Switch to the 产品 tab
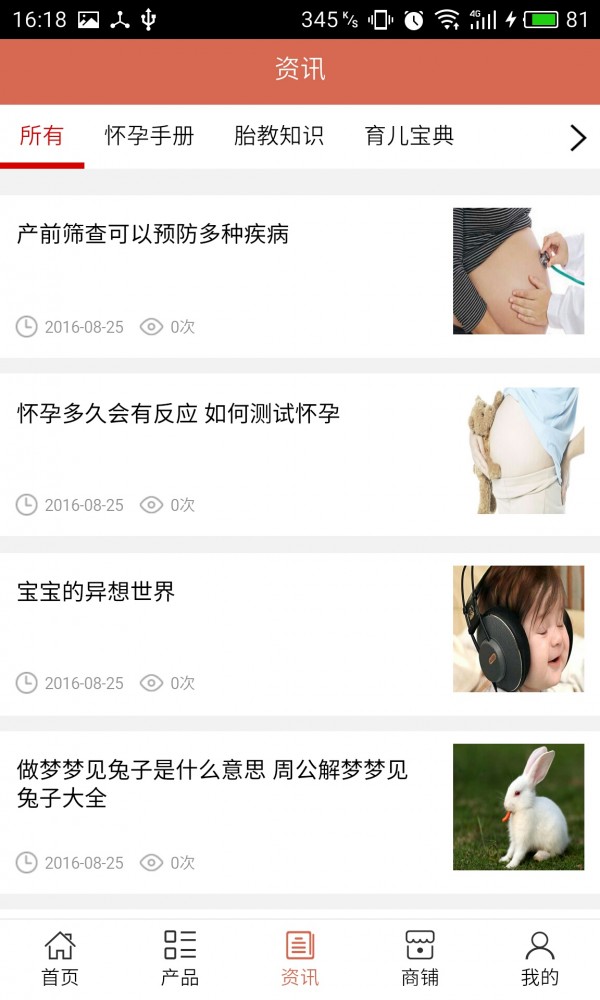The height and width of the screenshot is (1000, 600). [x=180, y=958]
